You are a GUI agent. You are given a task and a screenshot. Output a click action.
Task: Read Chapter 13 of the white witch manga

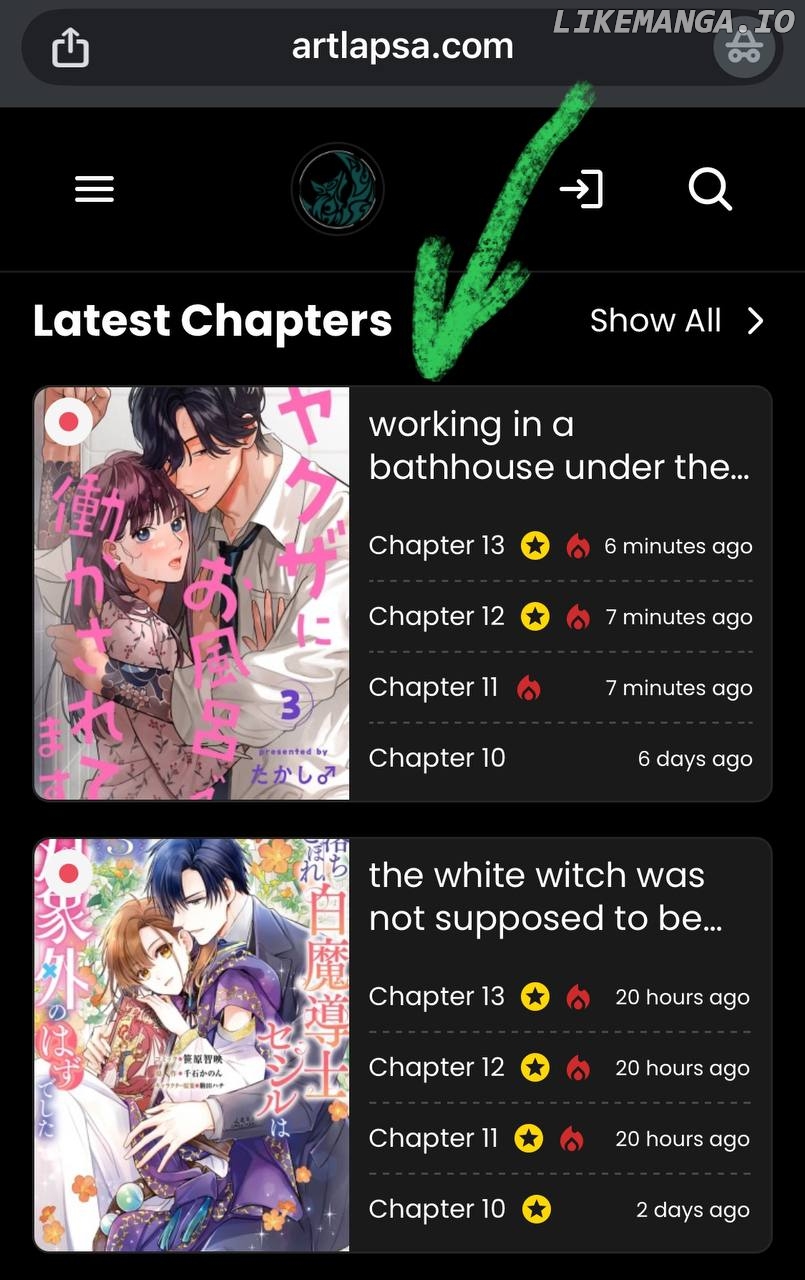point(437,997)
